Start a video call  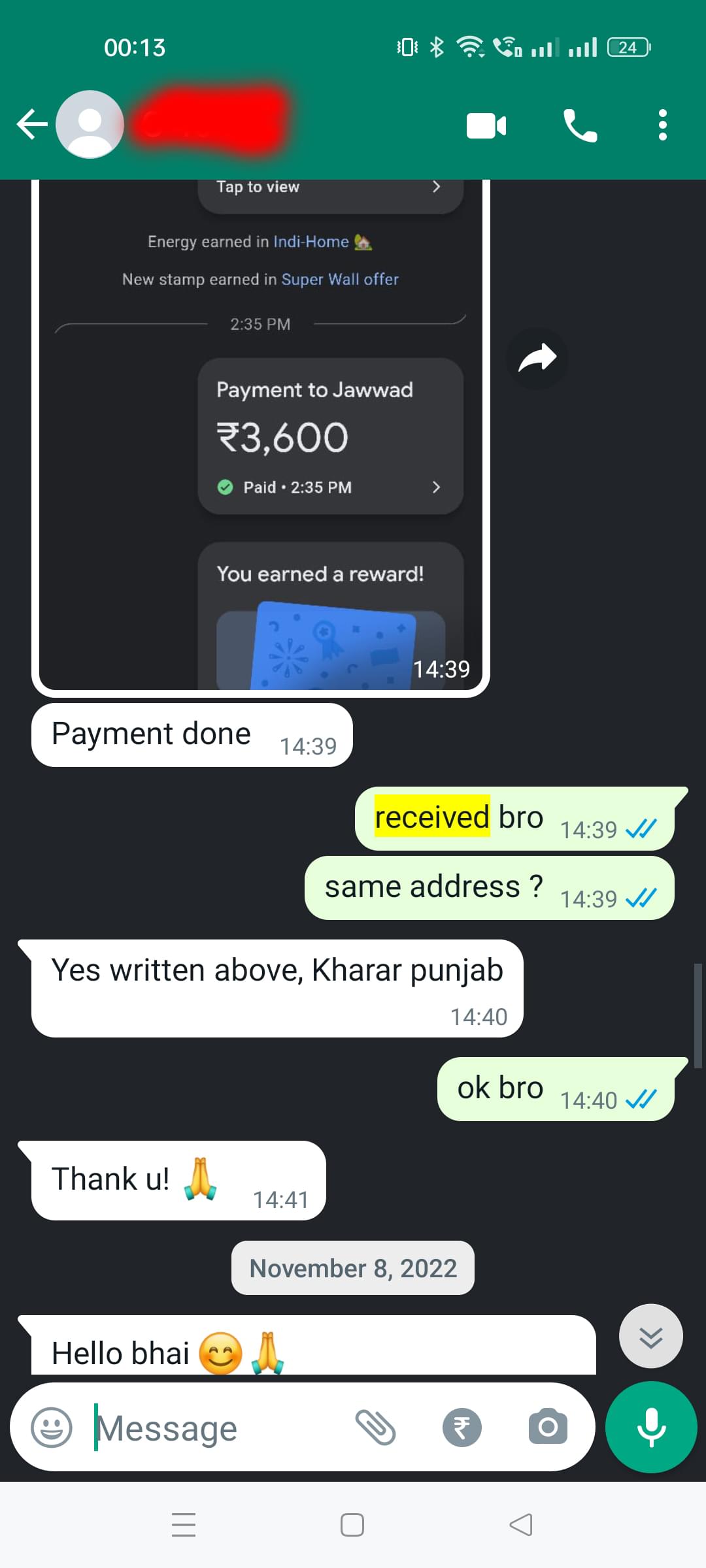[x=486, y=125]
